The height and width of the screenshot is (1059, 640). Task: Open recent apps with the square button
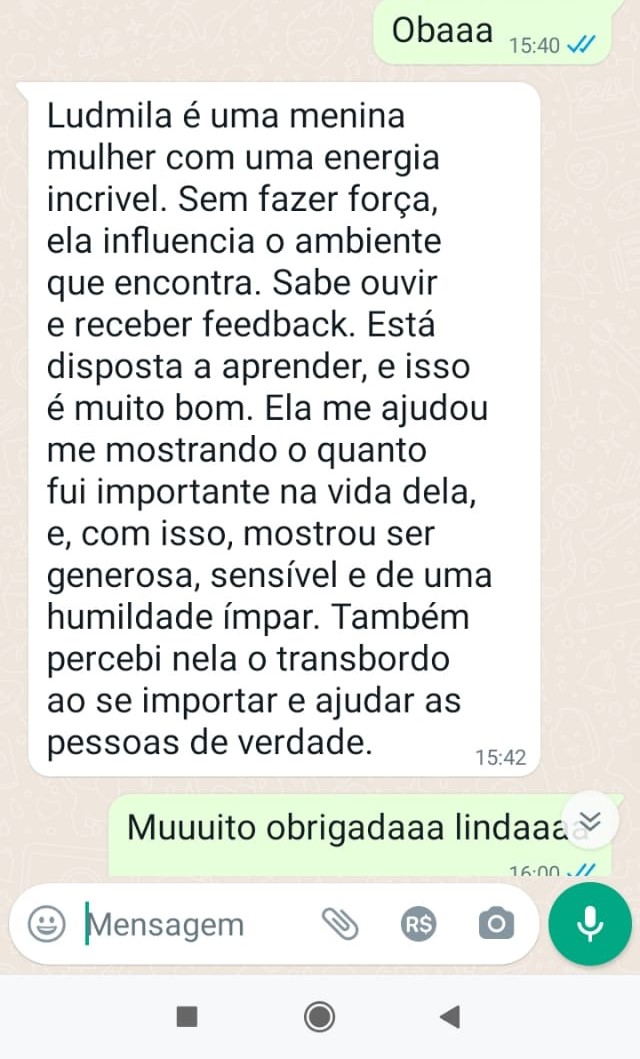[187, 1017]
